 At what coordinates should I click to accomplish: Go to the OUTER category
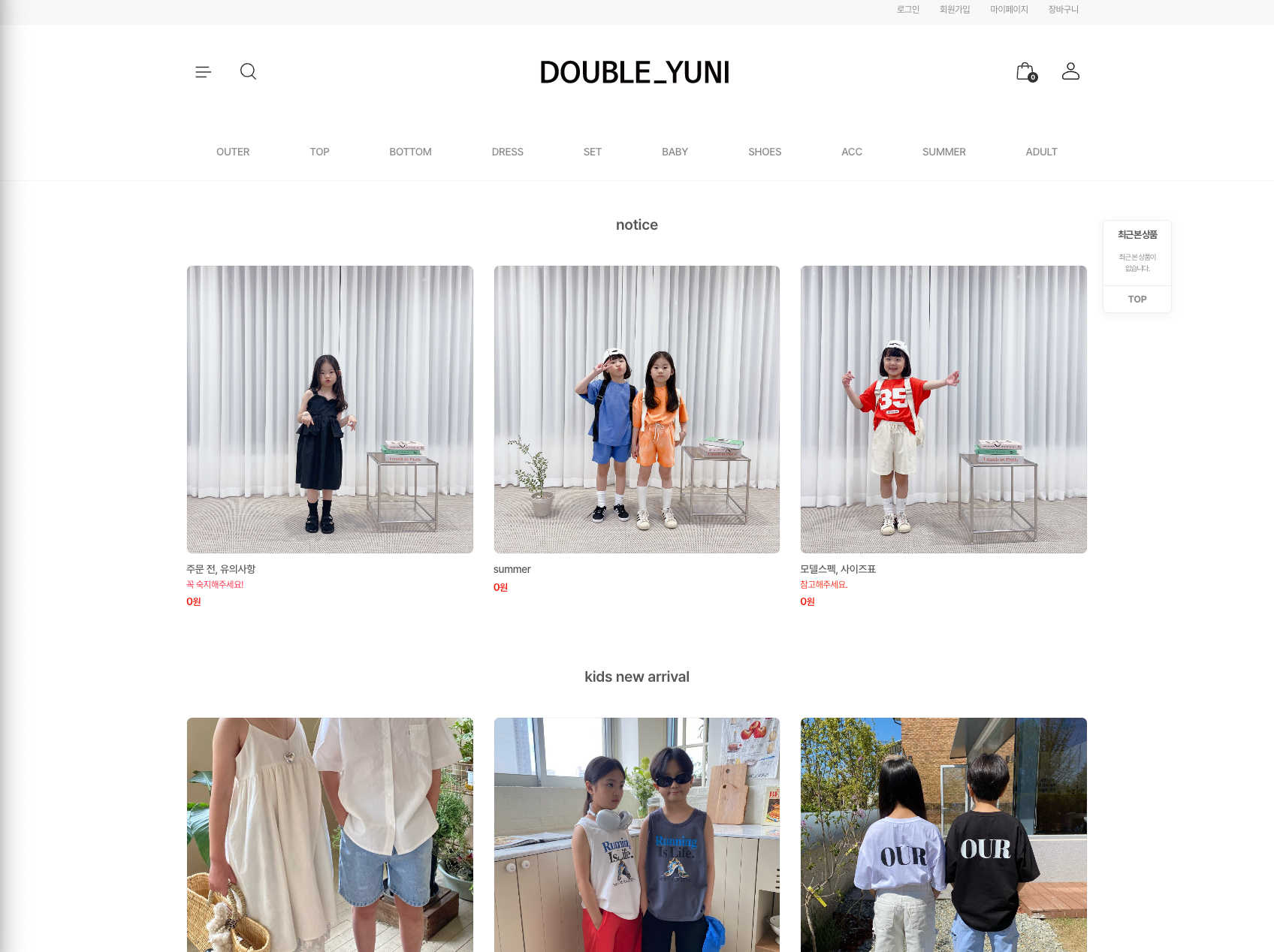click(x=233, y=152)
